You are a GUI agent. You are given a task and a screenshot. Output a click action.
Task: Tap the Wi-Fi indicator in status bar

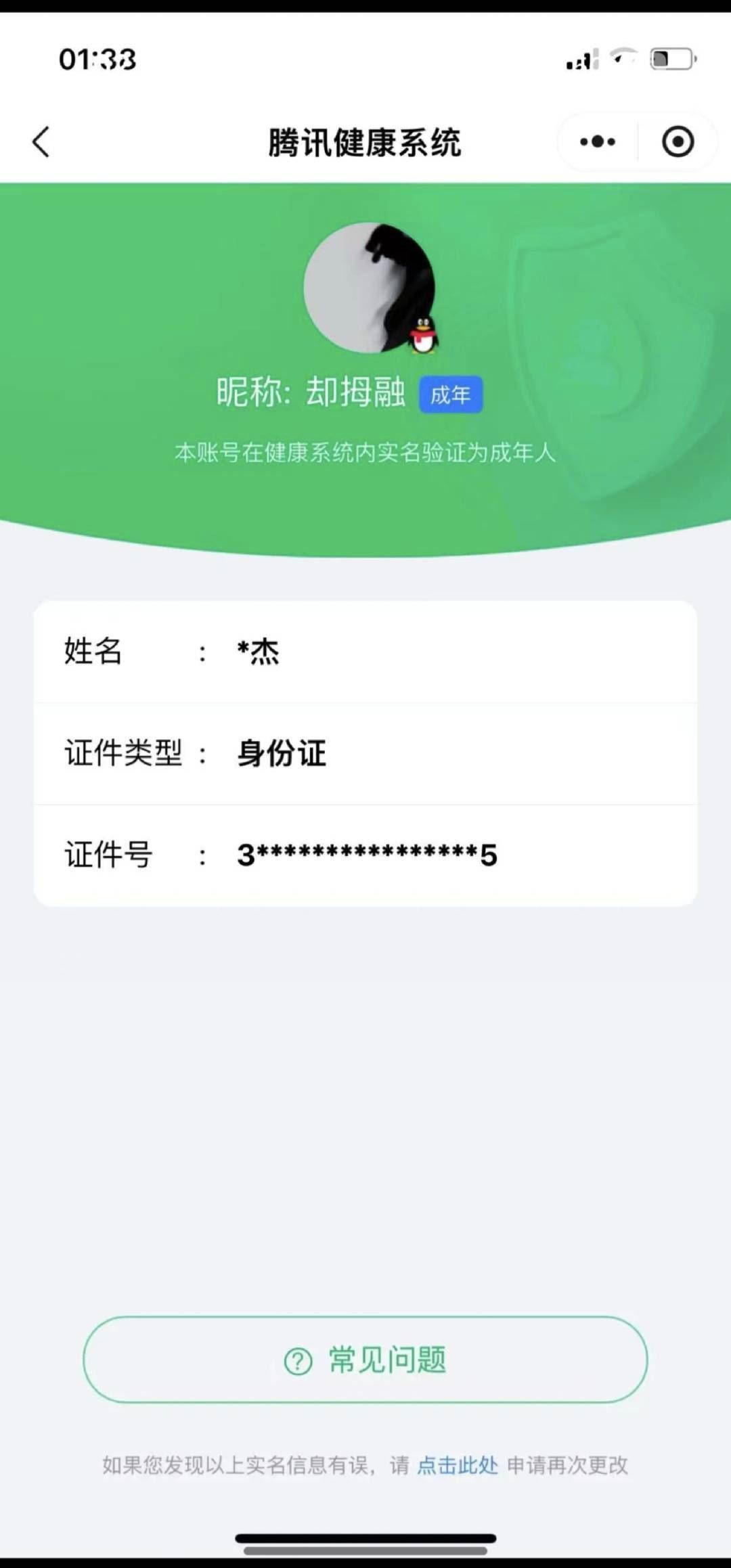[x=623, y=59]
